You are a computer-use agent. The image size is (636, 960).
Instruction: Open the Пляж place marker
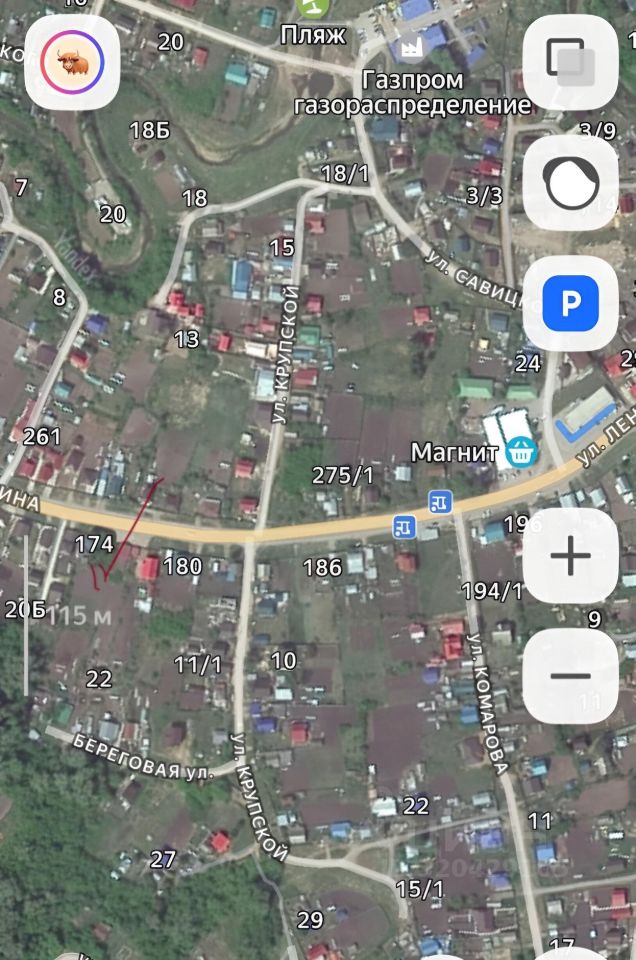[x=314, y=8]
